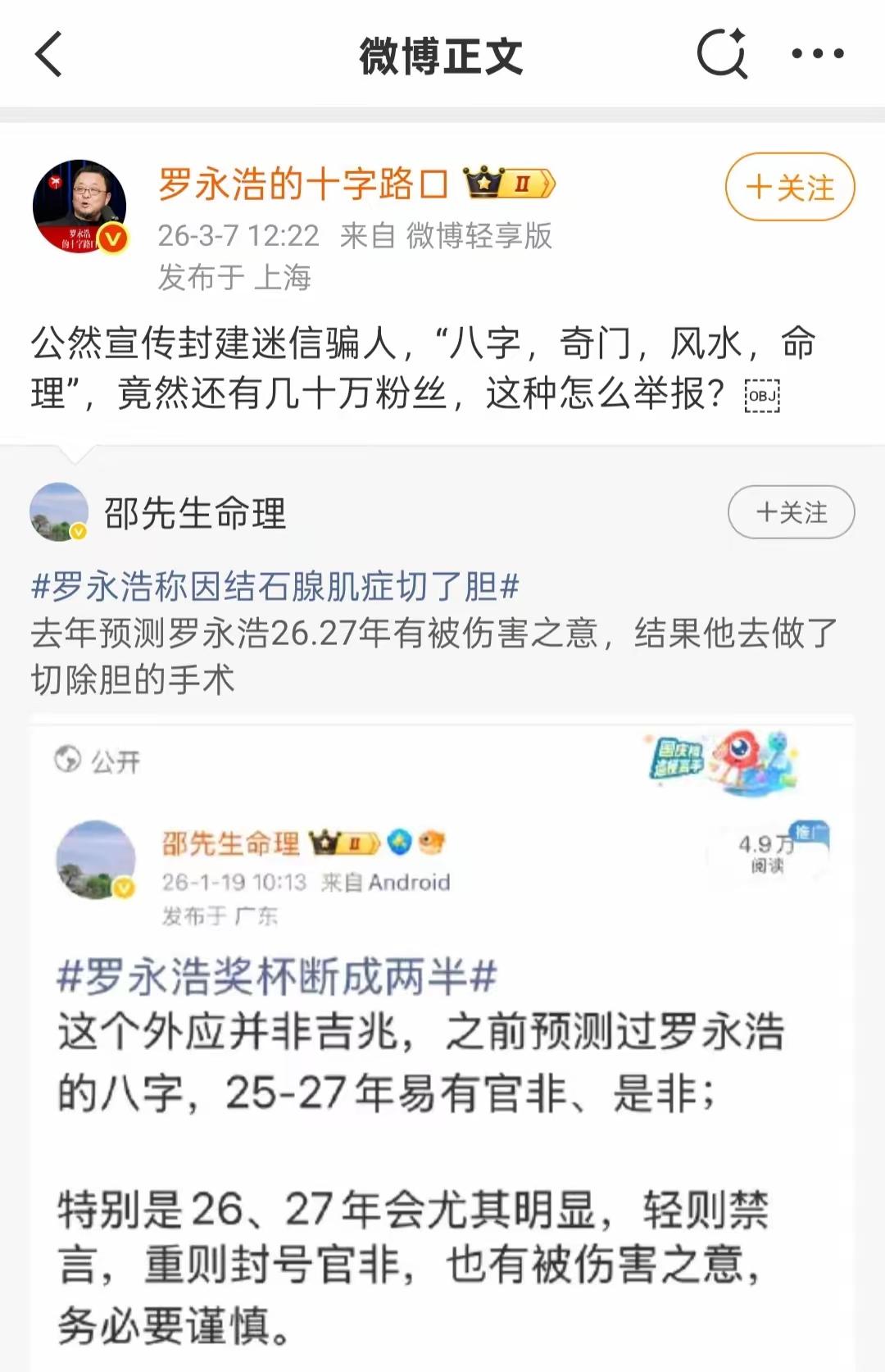Go back using the back arrow
This screenshot has width=885, height=1372.
point(49,54)
